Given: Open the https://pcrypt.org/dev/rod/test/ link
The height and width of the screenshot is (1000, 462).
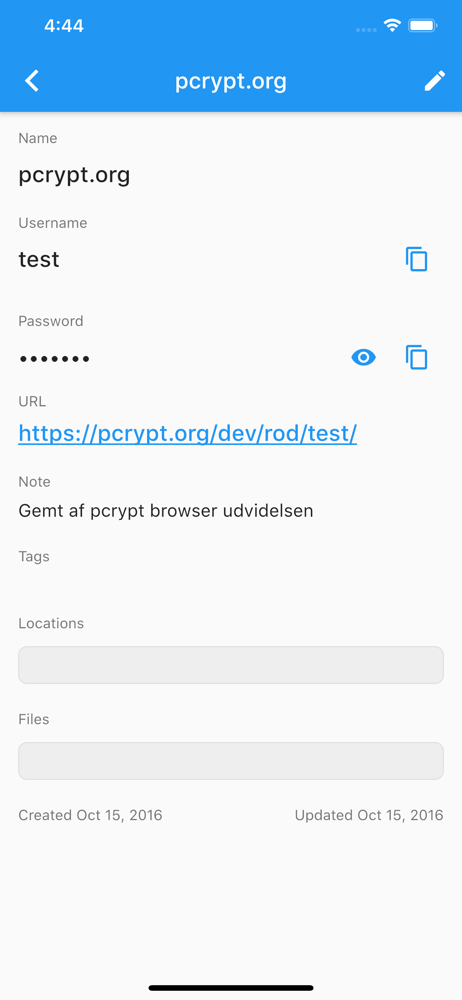Looking at the screenshot, I should [188, 434].
